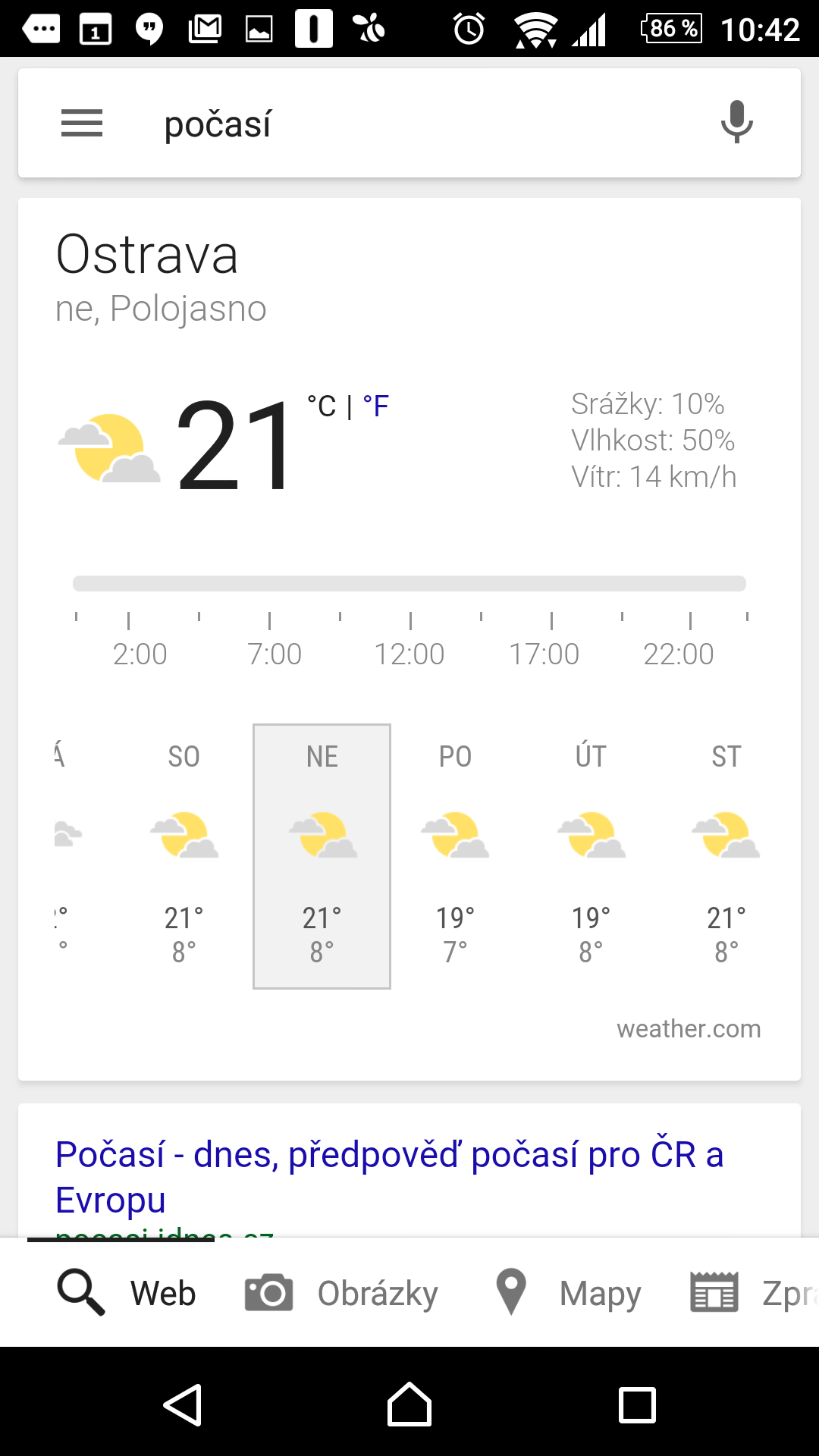Switch temperature units to °F

pyautogui.click(x=375, y=406)
